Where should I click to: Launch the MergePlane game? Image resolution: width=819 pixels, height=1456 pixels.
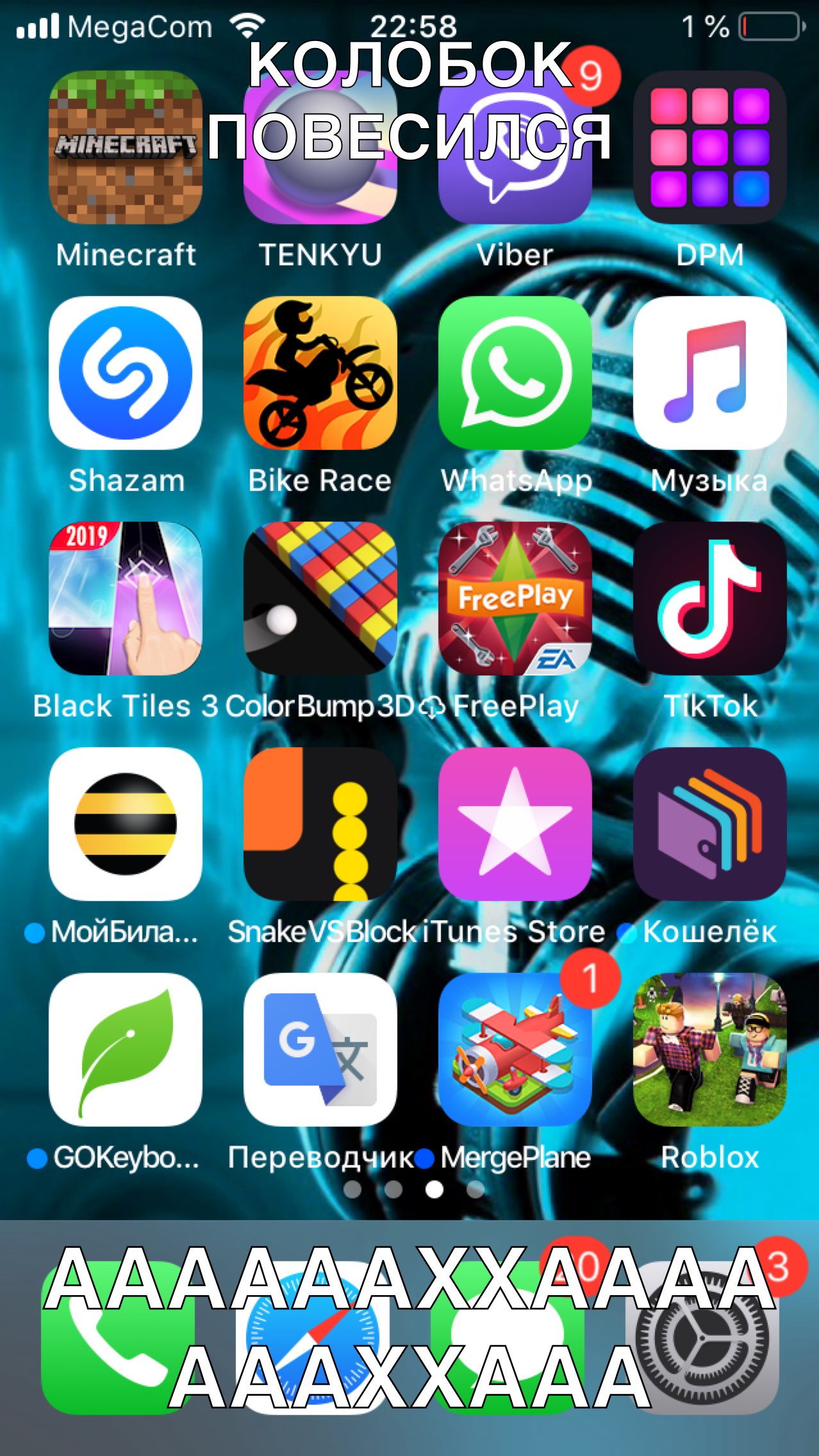coord(515,1050)
